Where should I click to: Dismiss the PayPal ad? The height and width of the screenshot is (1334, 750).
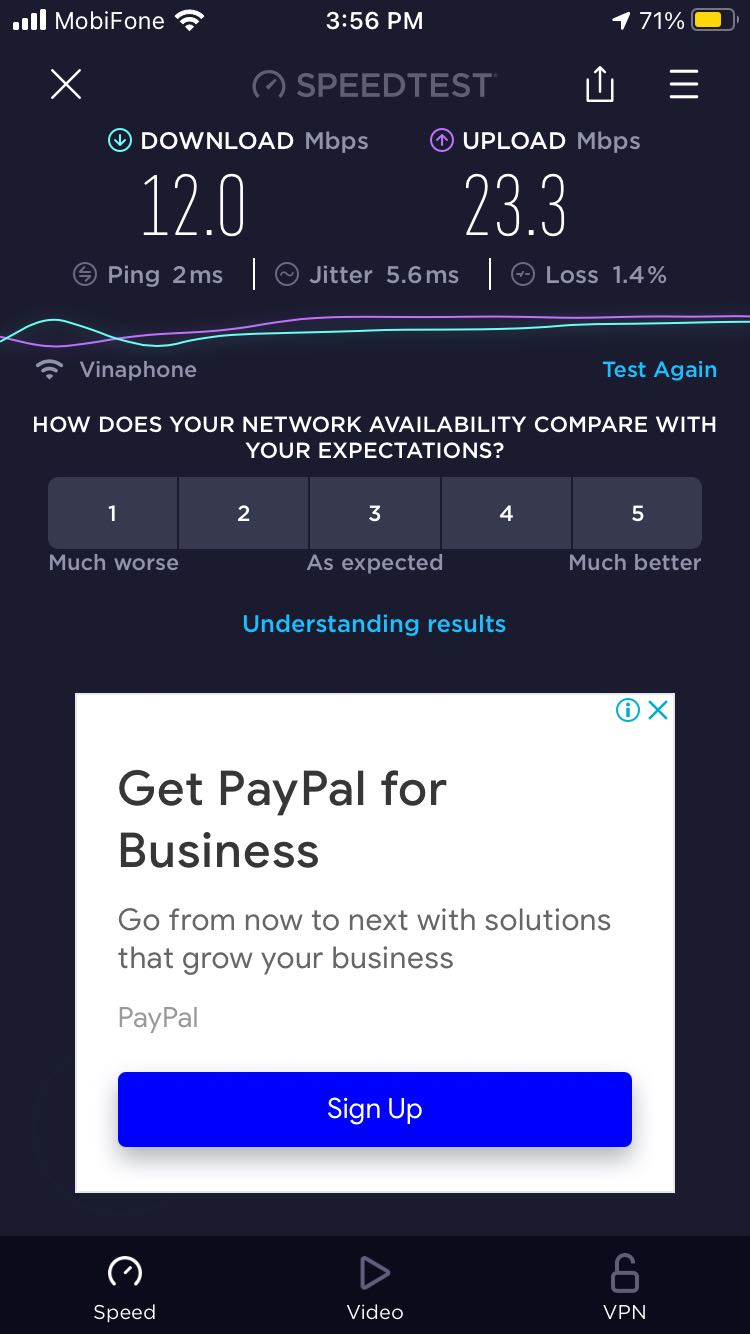(658, 710)
